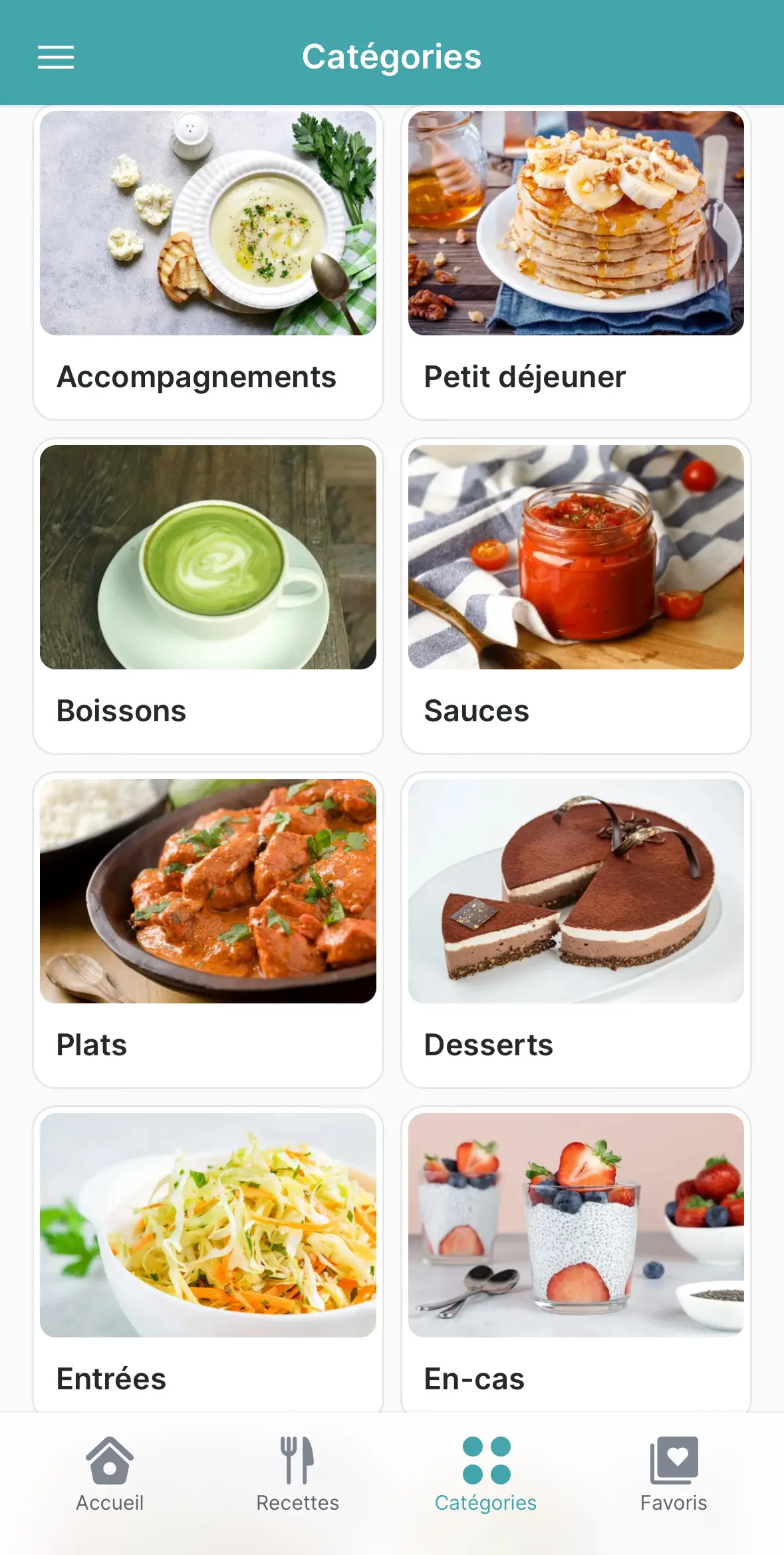Screen dimensions: 784x1555
Task: View recipes in the Plats category
Action: pyautogui.click(x=208, y=930)
